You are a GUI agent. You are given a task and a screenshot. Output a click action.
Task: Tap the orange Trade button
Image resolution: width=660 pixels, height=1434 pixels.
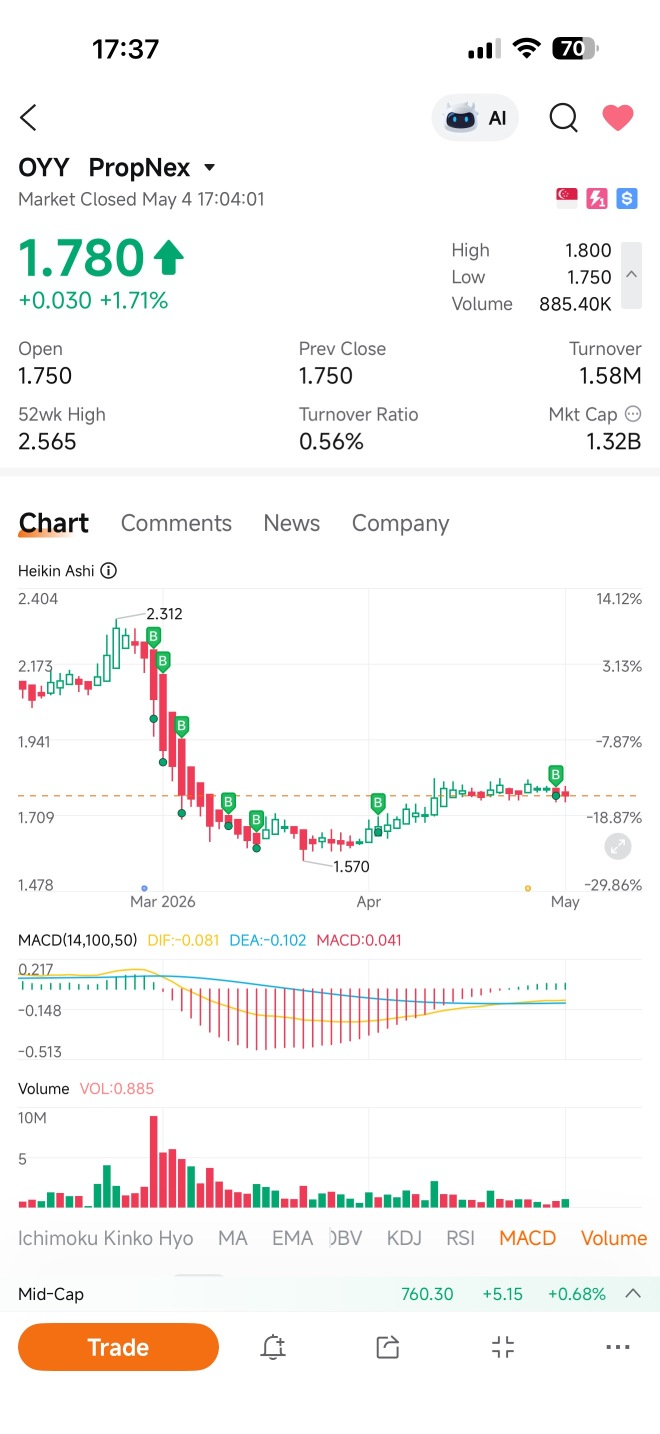coord(118,1347)
